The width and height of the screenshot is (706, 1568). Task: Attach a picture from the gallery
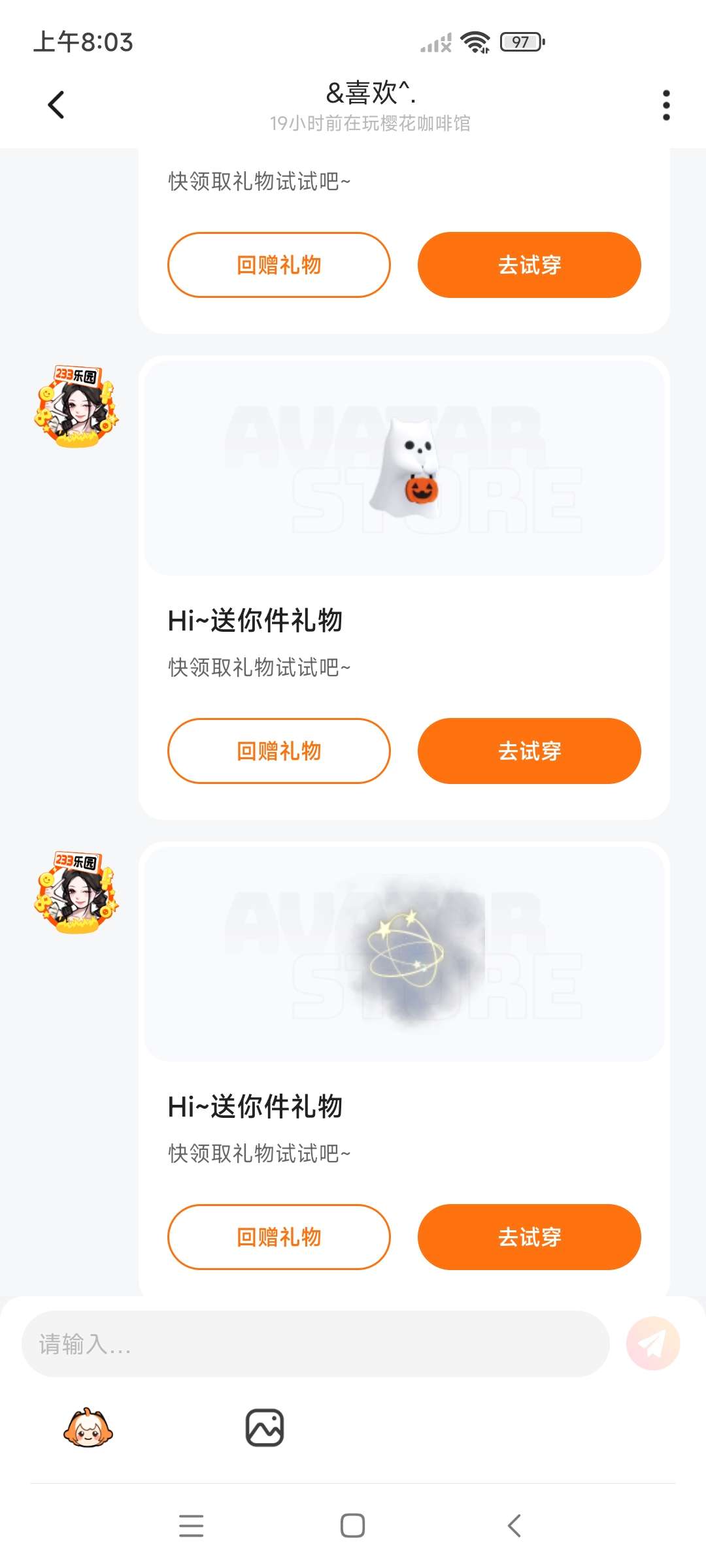click(265, 1428)
